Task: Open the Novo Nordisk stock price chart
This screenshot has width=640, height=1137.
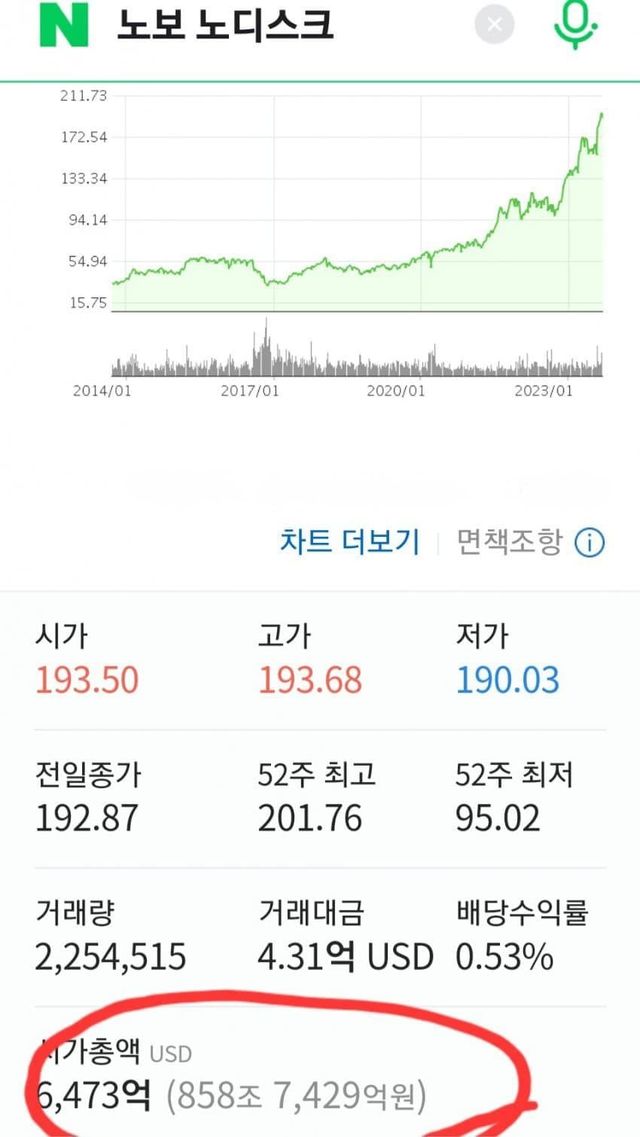Action: coord(358,236)
